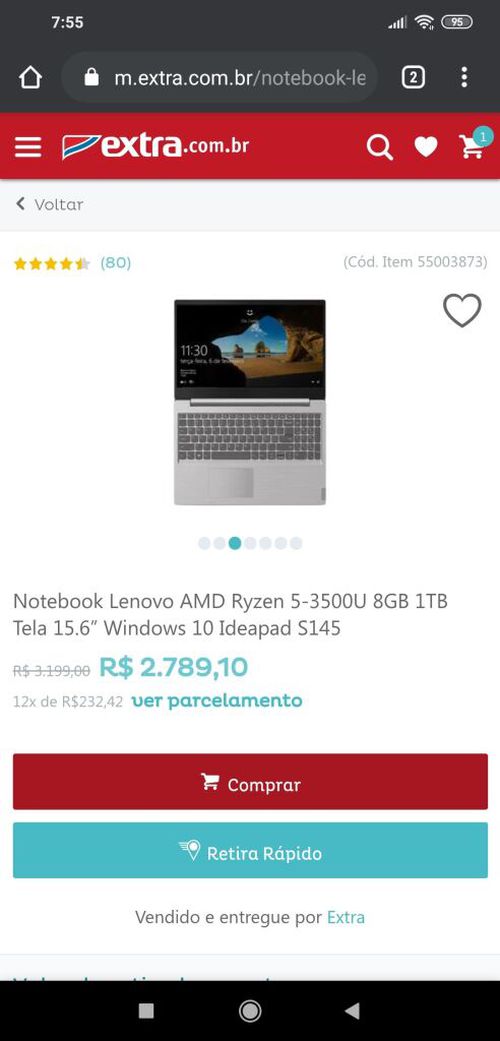500x1041 pixels.
Task: Go back with Voltar
Action: click(50, 204)
